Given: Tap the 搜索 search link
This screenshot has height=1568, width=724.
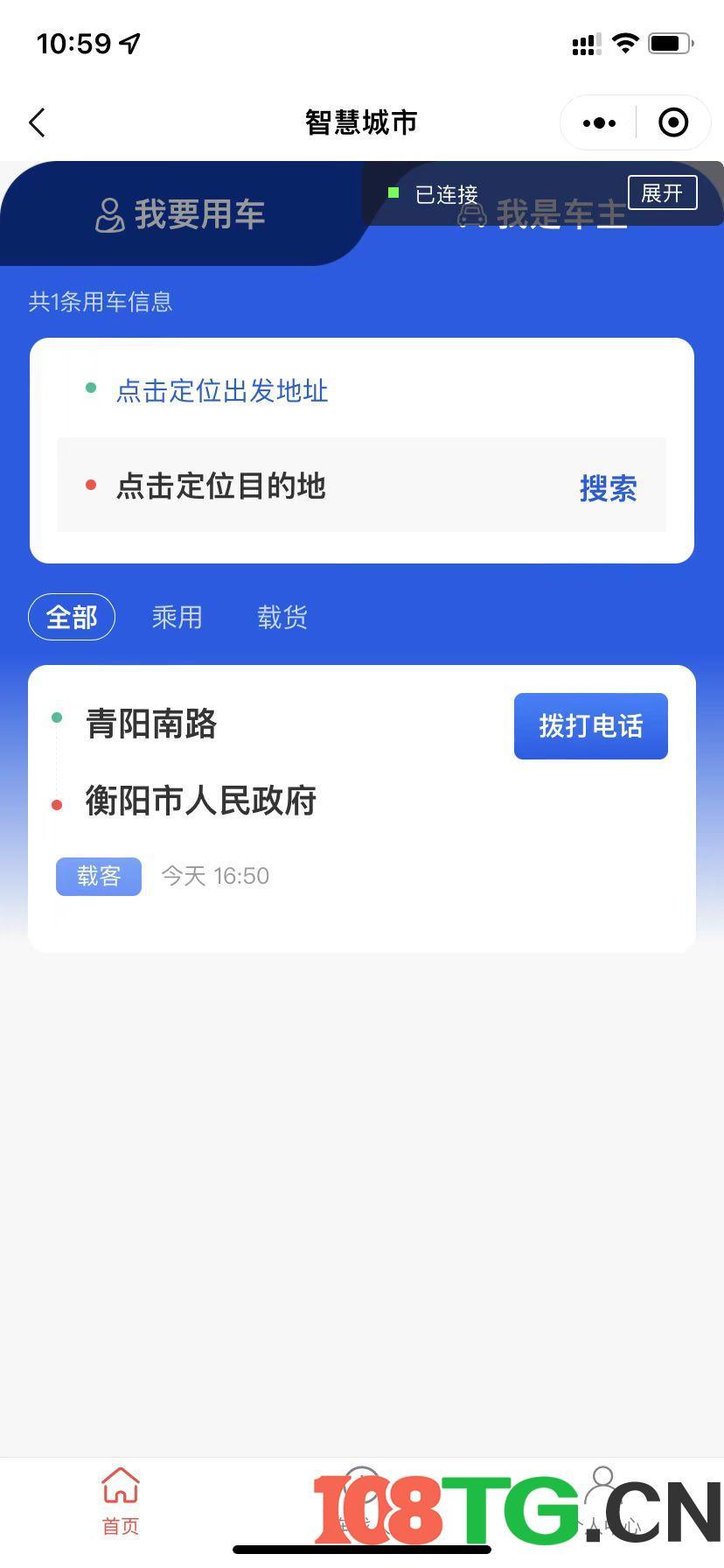Looking at the screenshot, I should 609,488.
